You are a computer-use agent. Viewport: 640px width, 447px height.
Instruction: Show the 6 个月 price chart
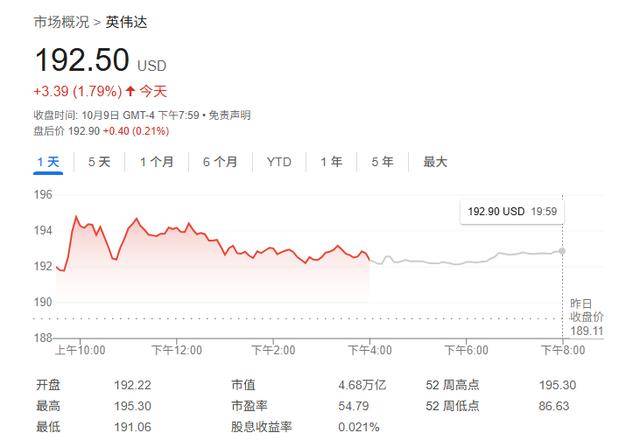pyautogui.click(x=220, y=161)
